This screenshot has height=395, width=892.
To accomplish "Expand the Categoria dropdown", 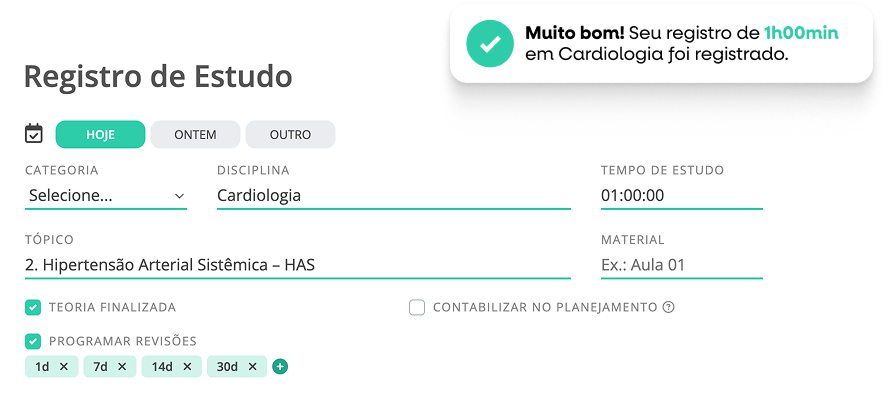I will pos(106,196).
